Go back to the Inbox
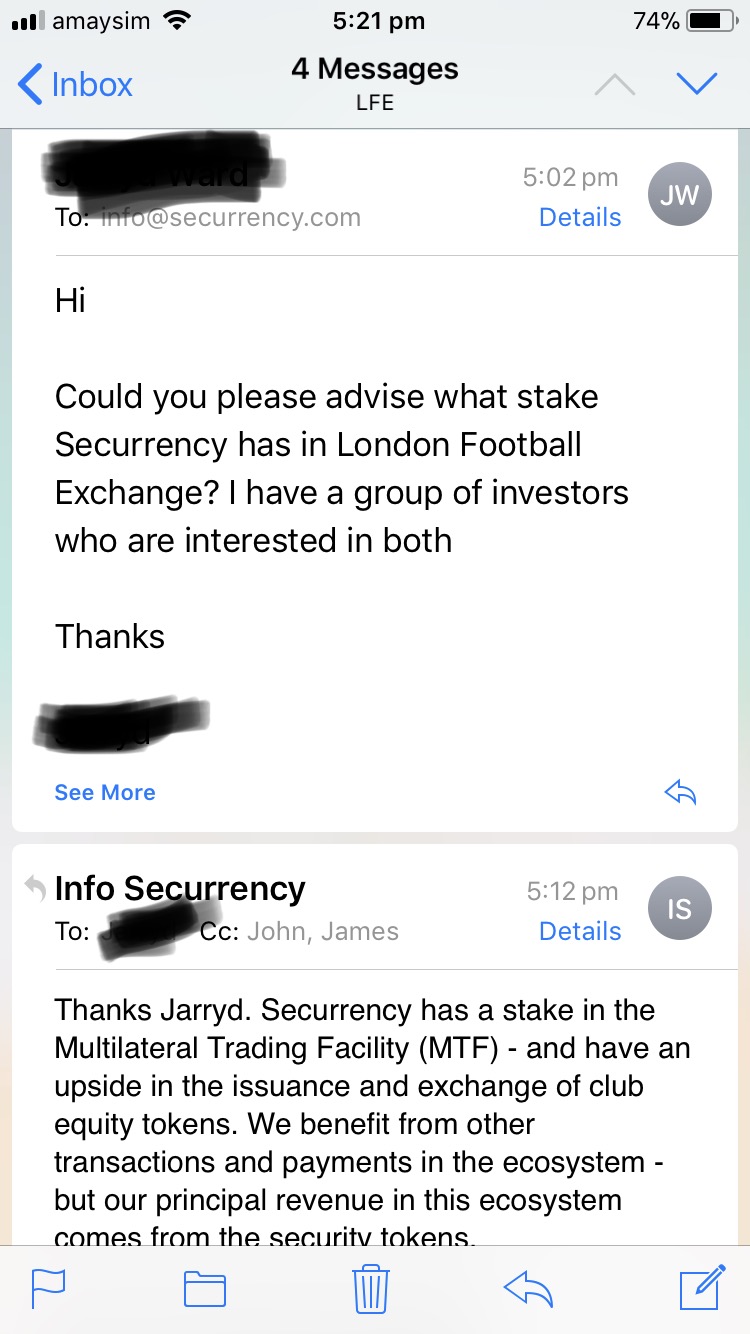 pyautogui.click(x=76, y=84)
